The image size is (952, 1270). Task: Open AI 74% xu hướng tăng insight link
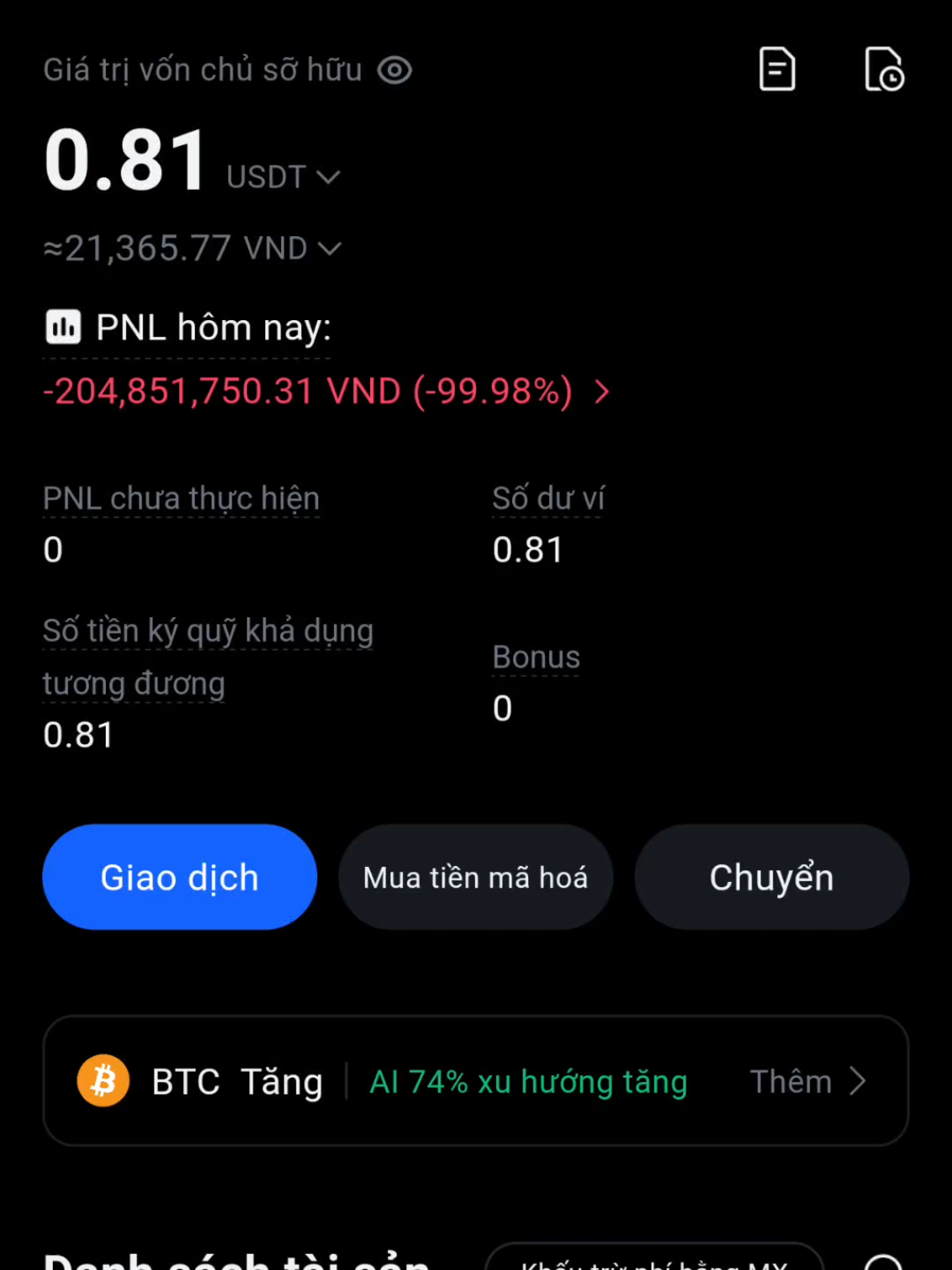click(527, 1082)
